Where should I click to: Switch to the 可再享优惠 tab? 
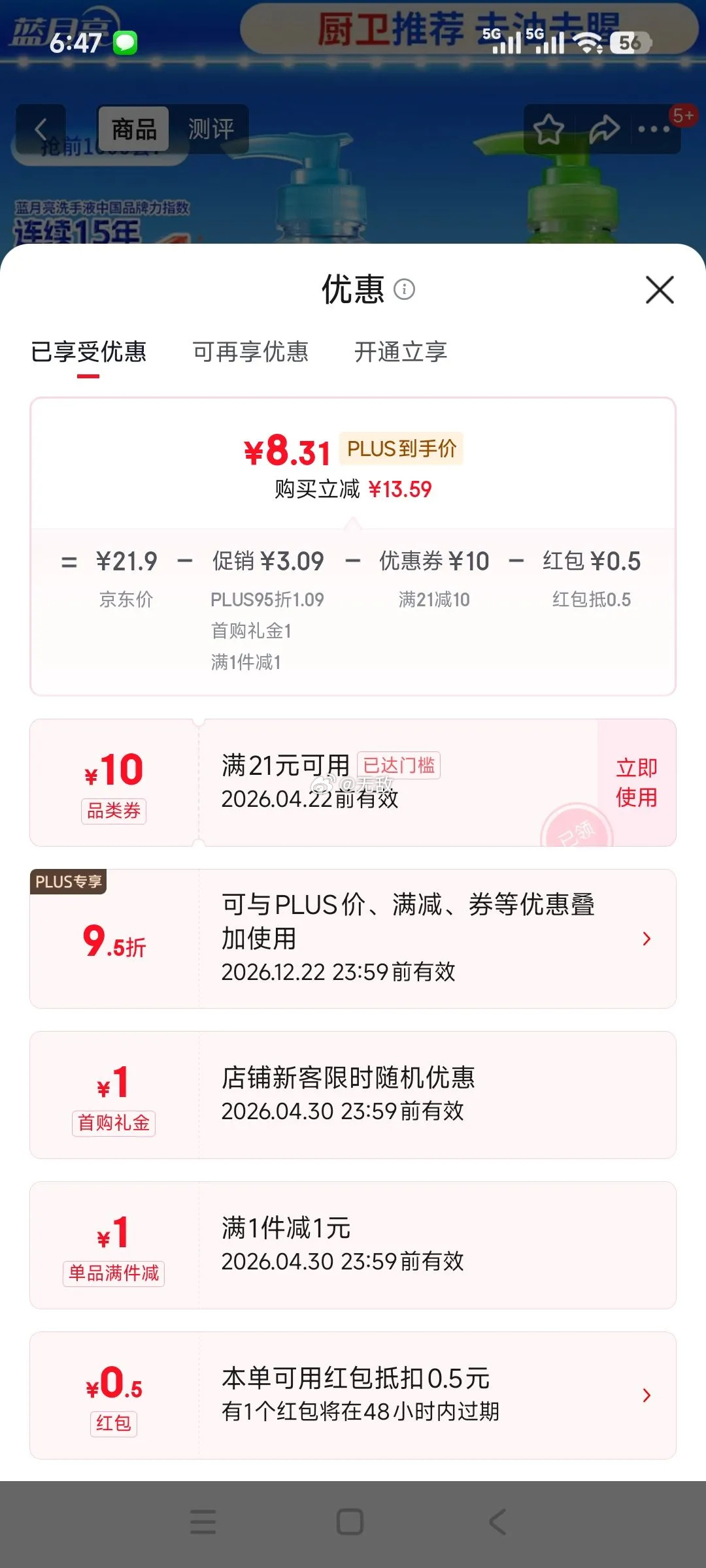click(250, 352)
